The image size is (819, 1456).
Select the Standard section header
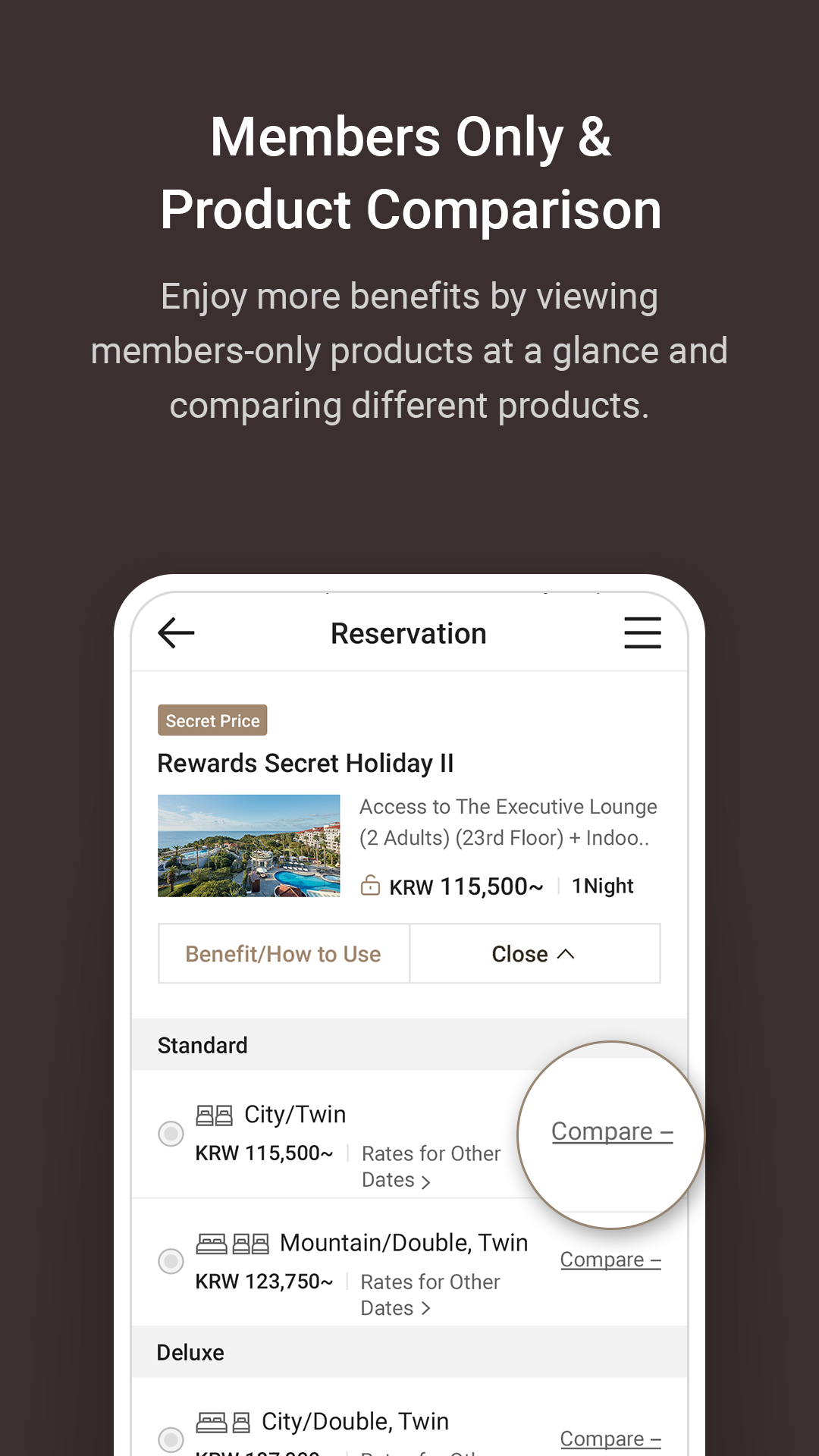(x=202, y=1045)
